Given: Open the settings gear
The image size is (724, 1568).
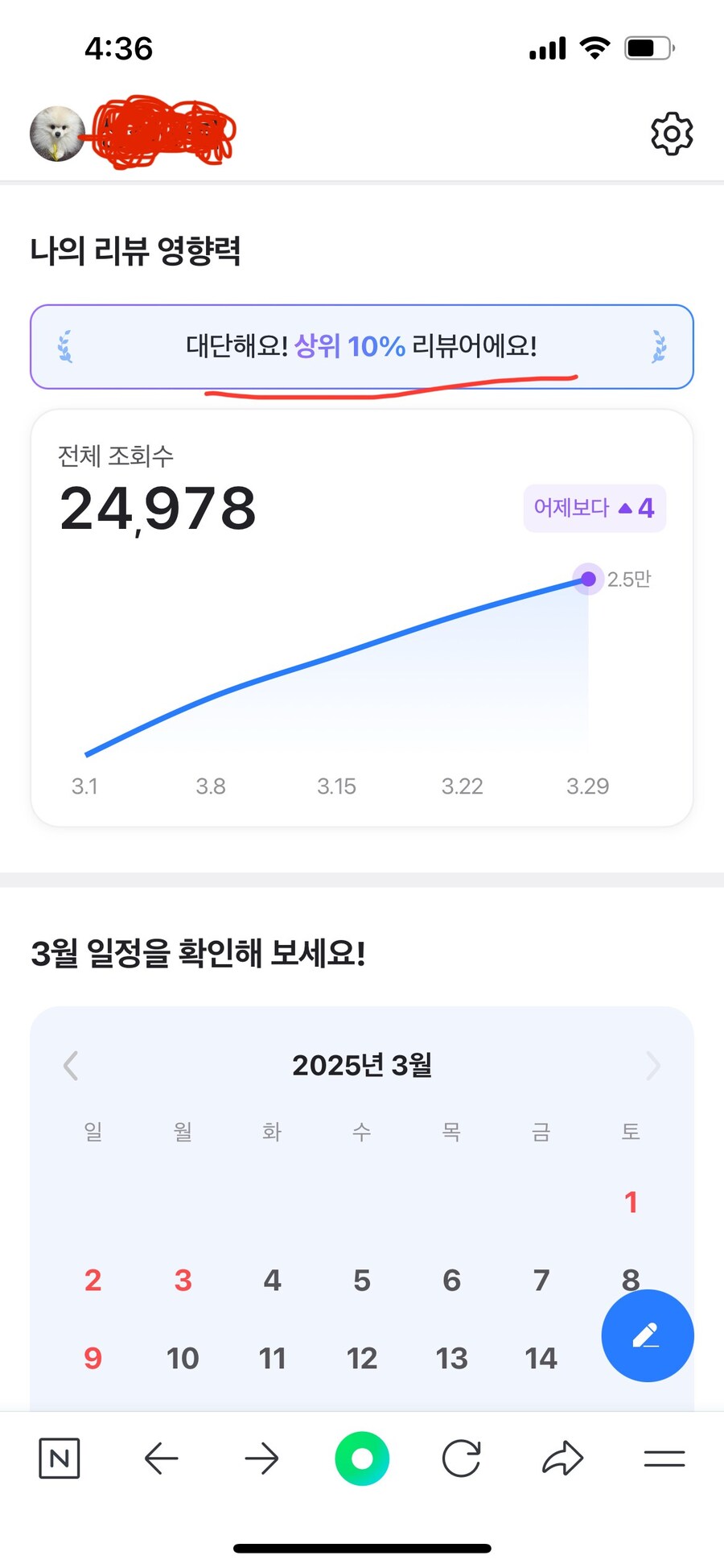Looking at the screenshot, I should 670,134.
